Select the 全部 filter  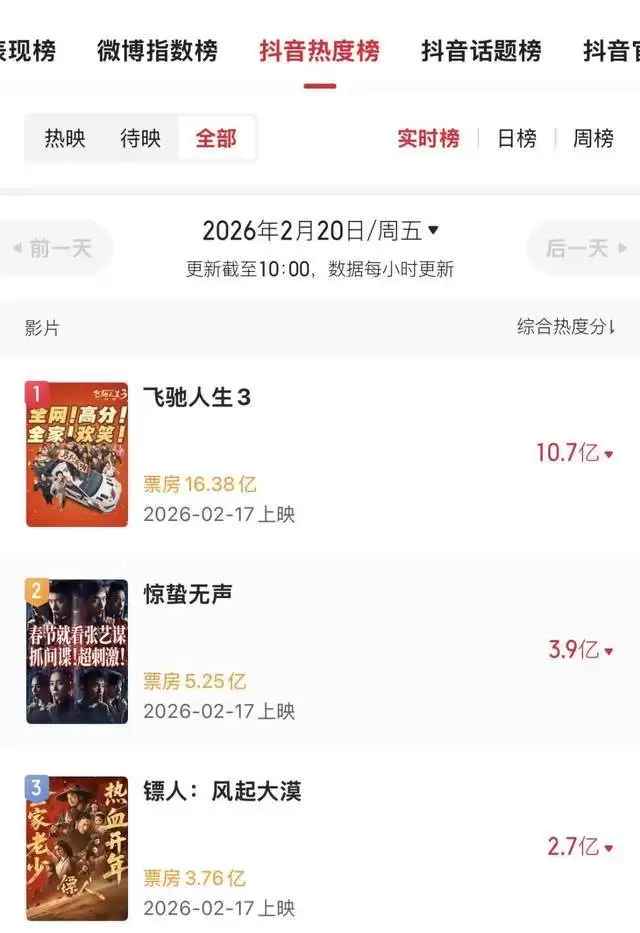point(216,139)
